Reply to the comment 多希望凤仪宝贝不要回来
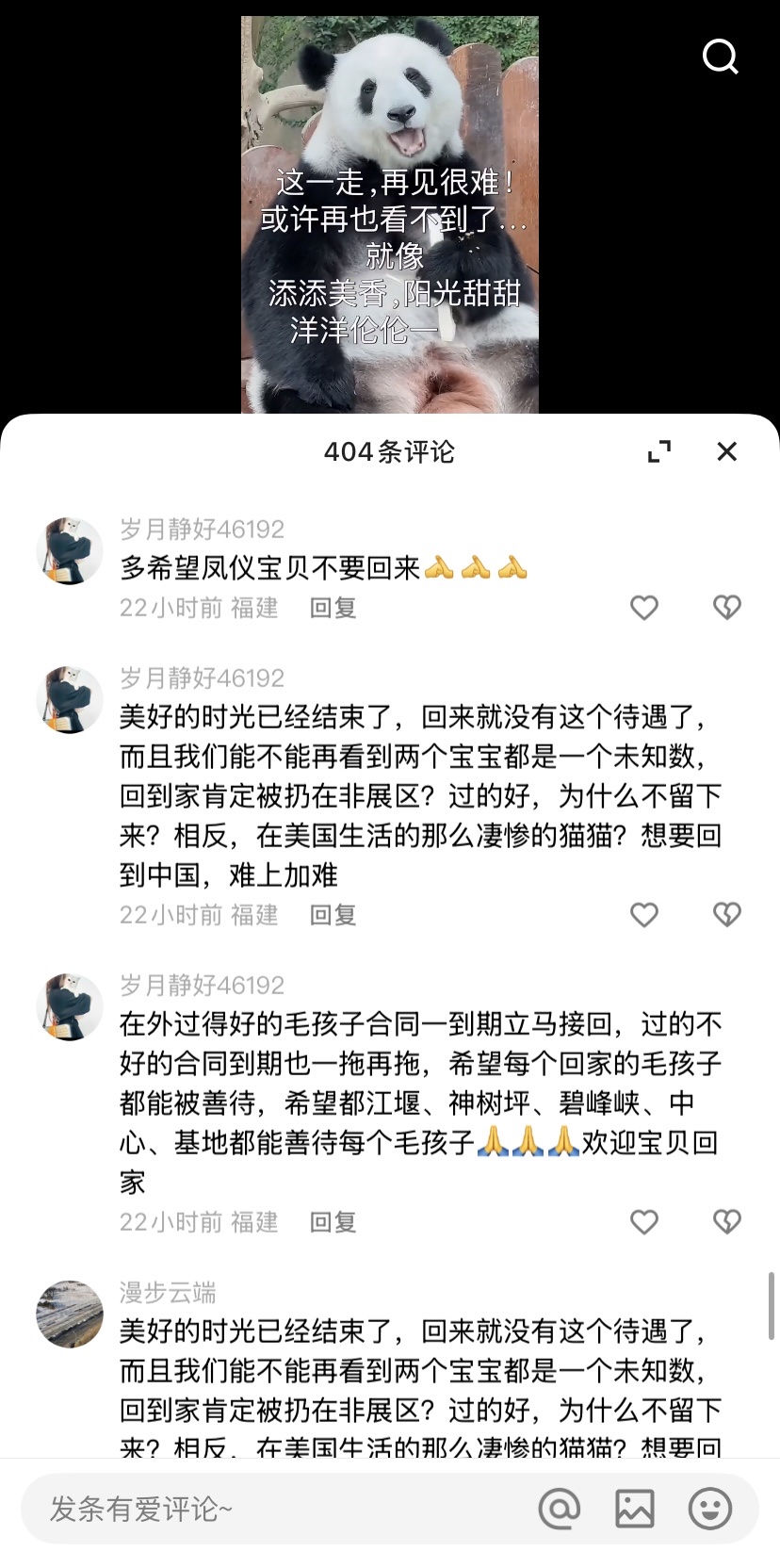Viewport: 780px width, 1568px height. coord(333,608)
